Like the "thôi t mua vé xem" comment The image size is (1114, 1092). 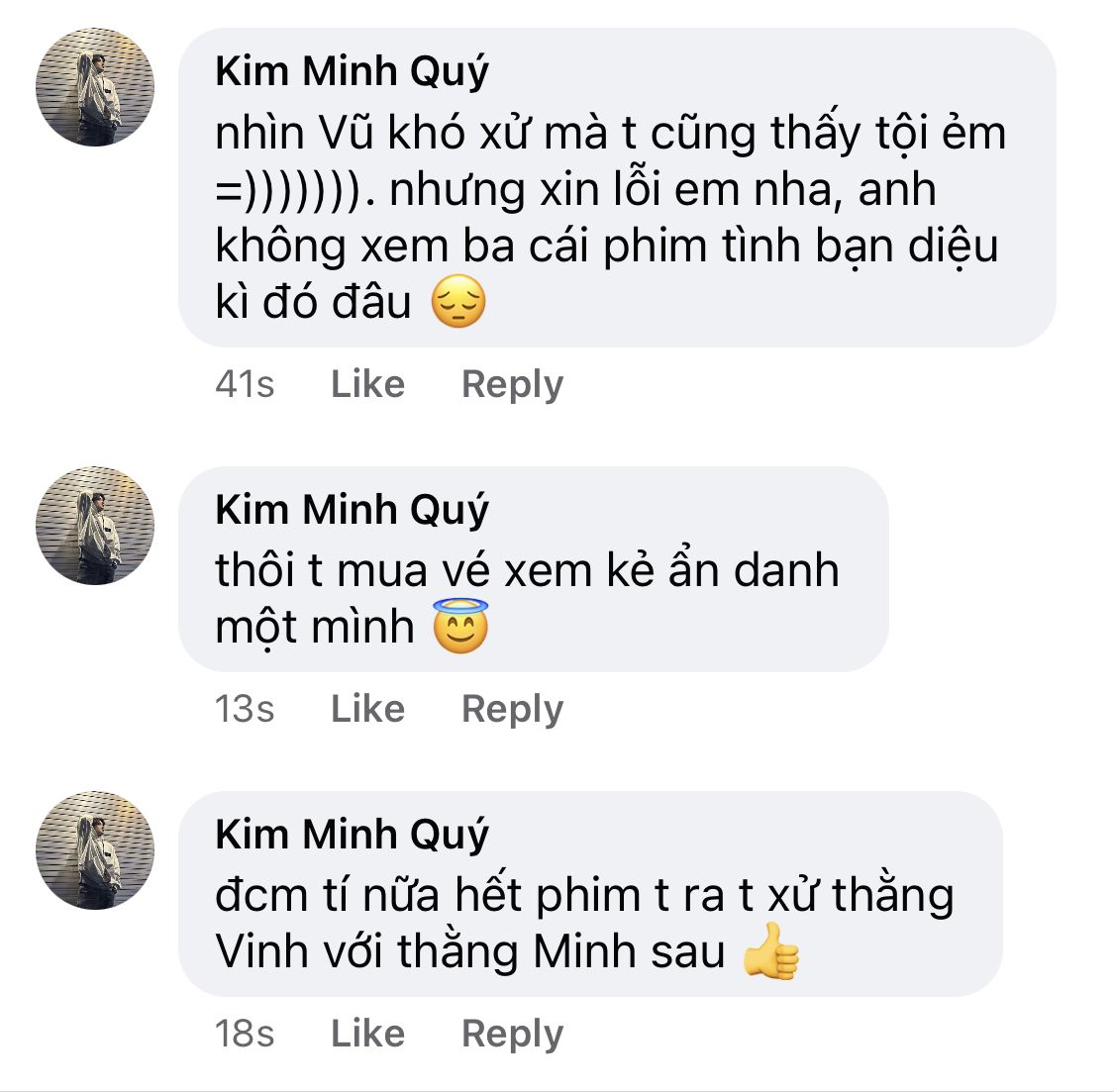tap(367, 709)
